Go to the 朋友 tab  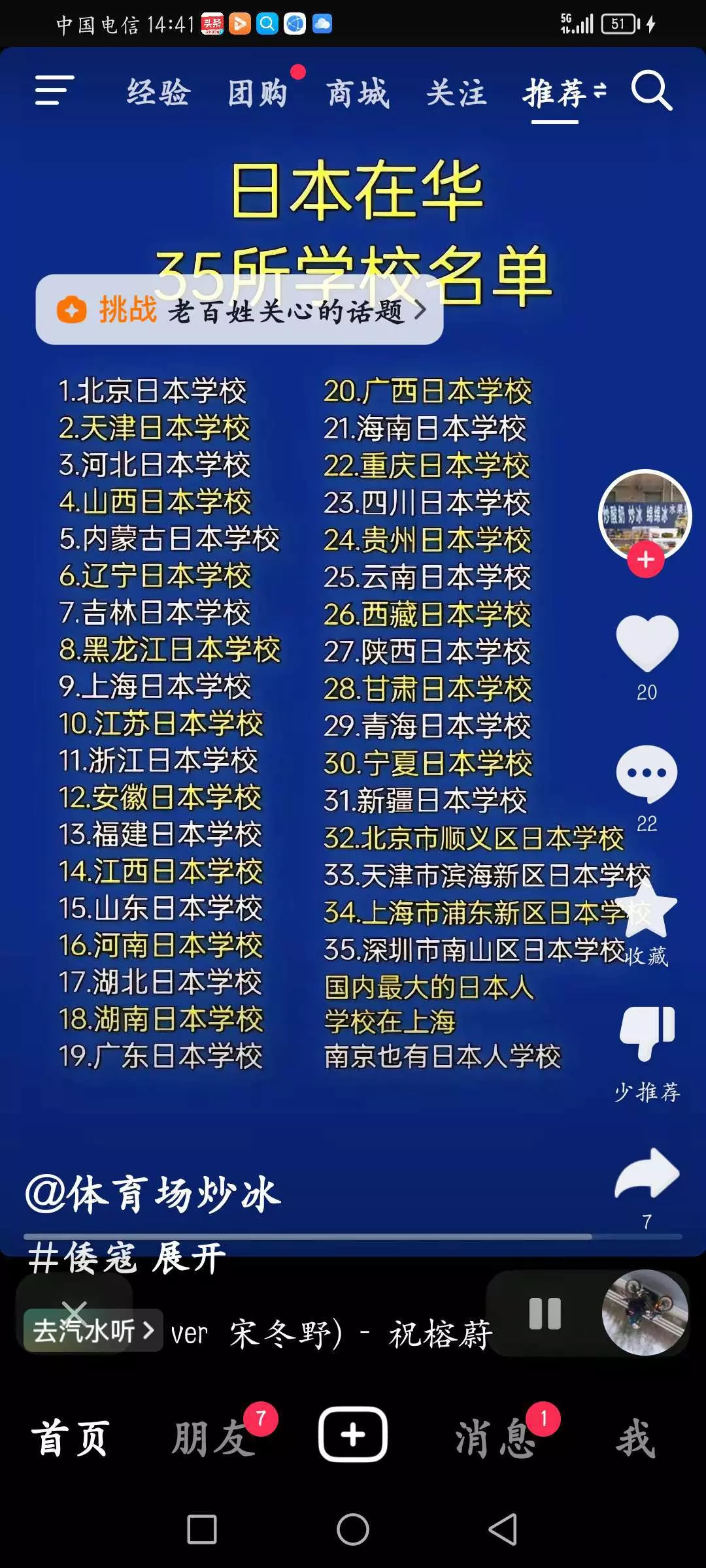tap(213, 1437)
